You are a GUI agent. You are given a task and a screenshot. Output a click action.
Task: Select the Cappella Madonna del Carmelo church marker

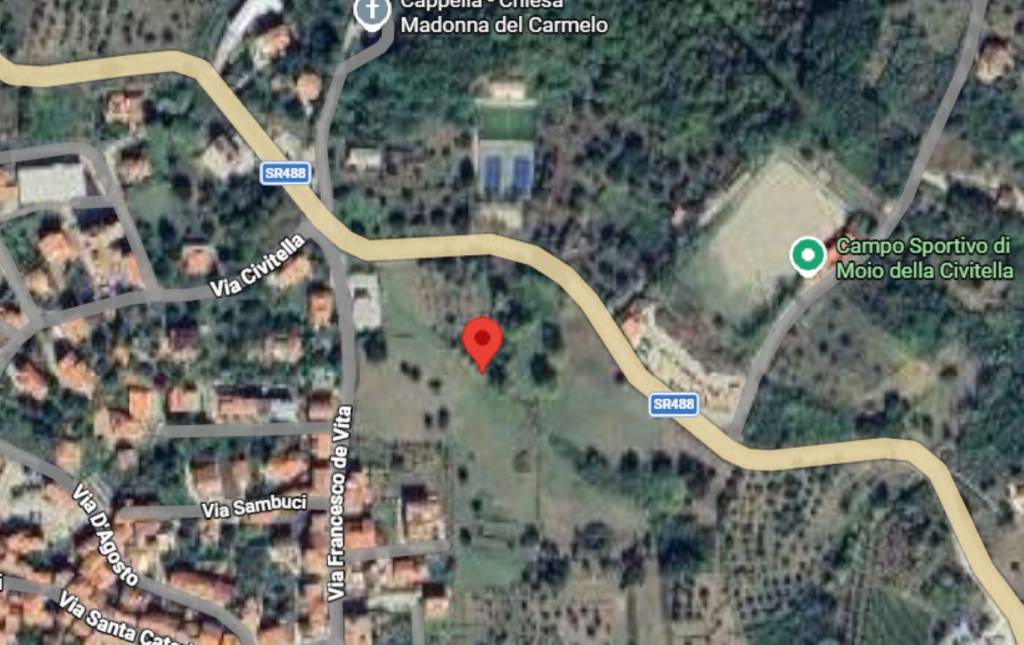(x=373, y=12)
